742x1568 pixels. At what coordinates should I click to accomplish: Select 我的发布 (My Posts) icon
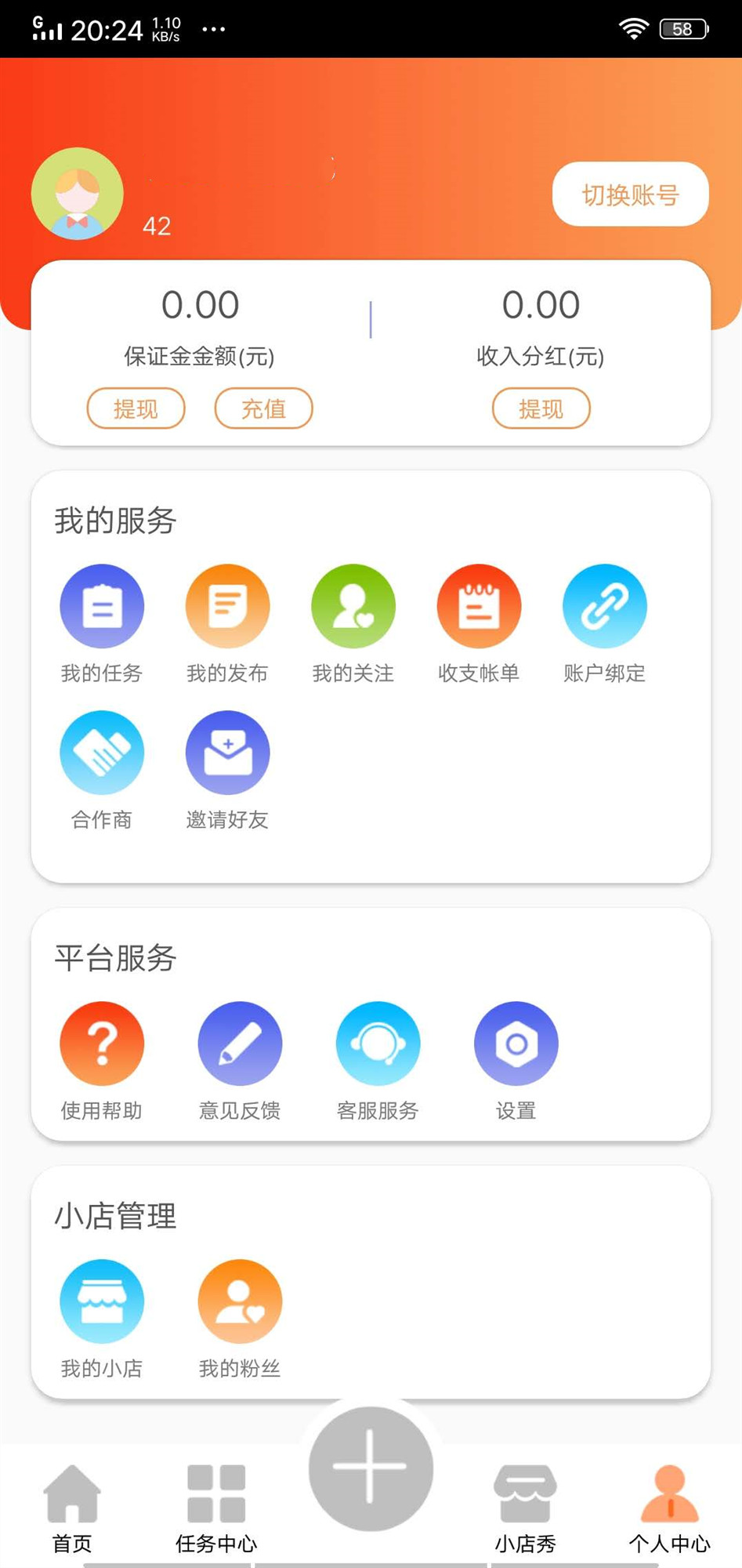[x=227, y=605]
